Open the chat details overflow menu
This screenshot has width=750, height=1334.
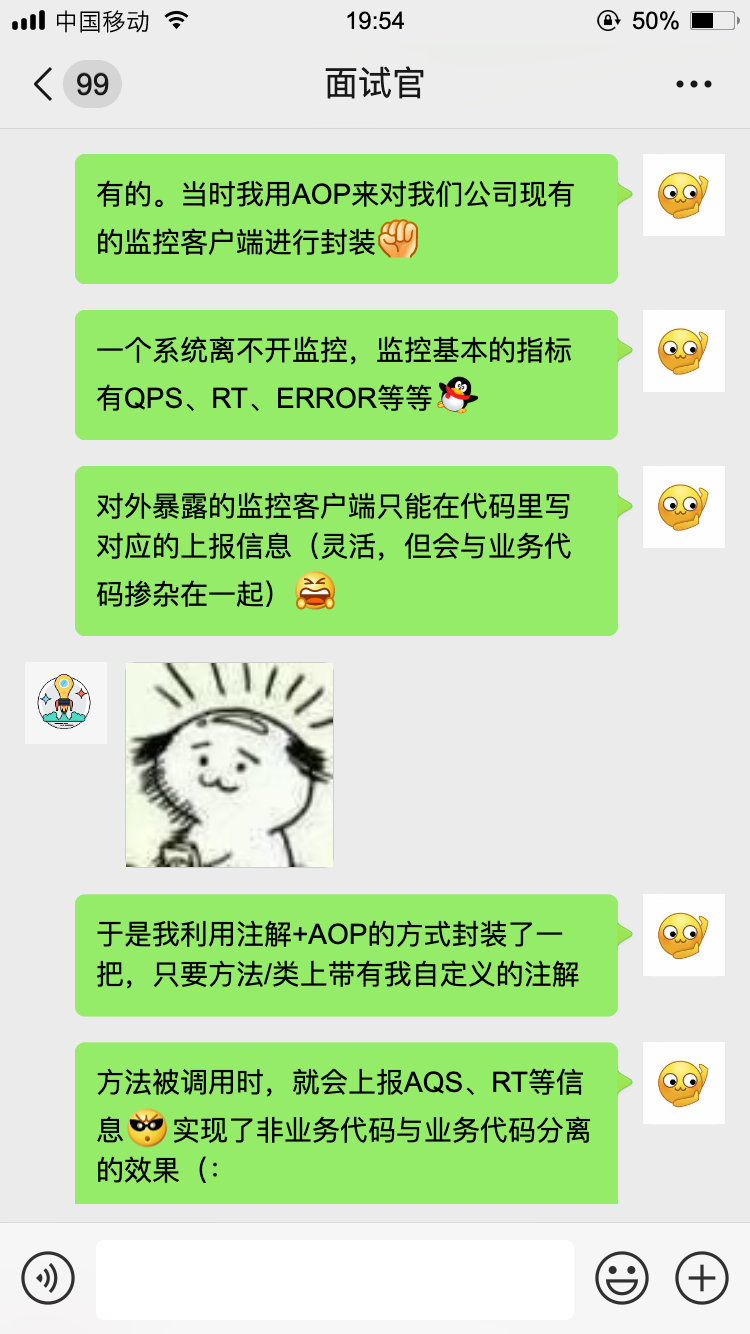[x=693, y=84]
